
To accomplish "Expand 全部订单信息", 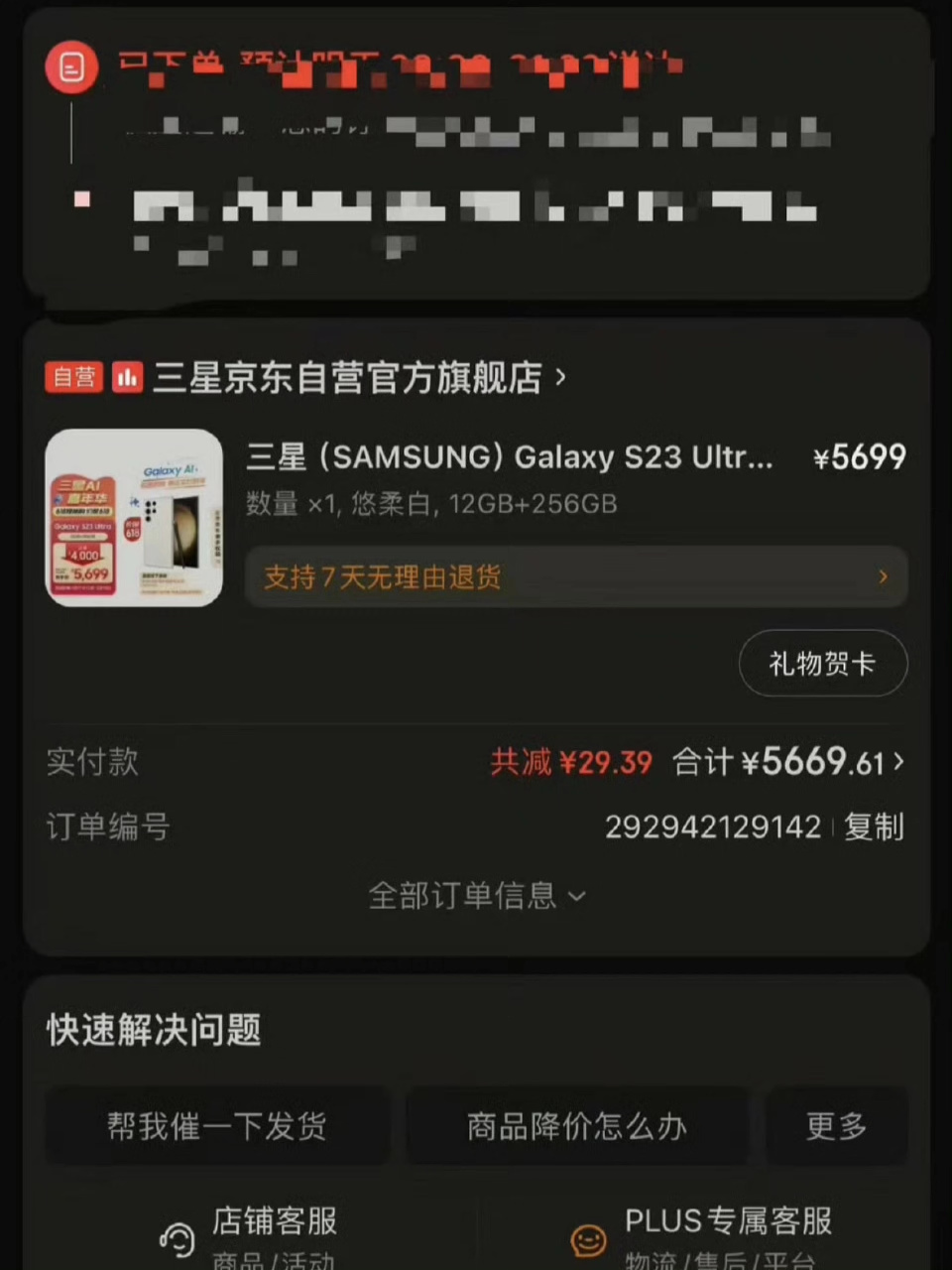I will tap(476, 896).
